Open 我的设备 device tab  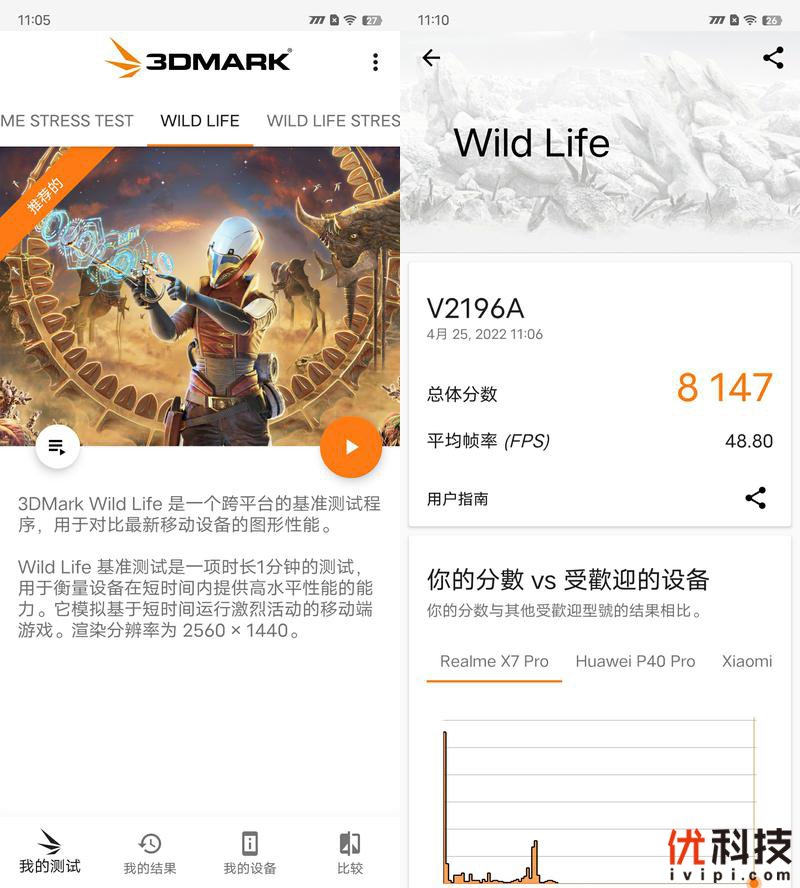point(250,853)
